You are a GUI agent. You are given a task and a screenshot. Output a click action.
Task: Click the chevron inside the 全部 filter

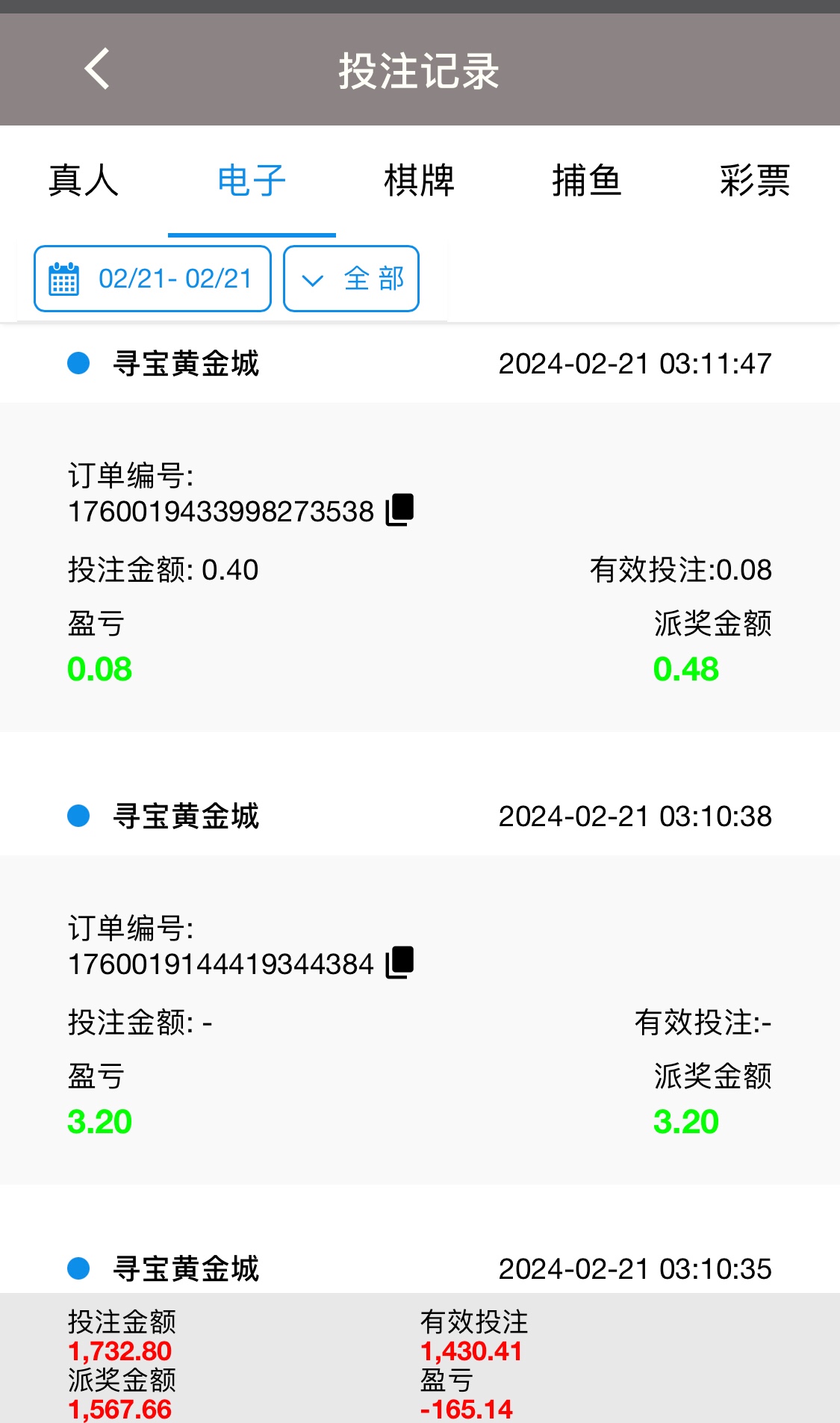314,279
